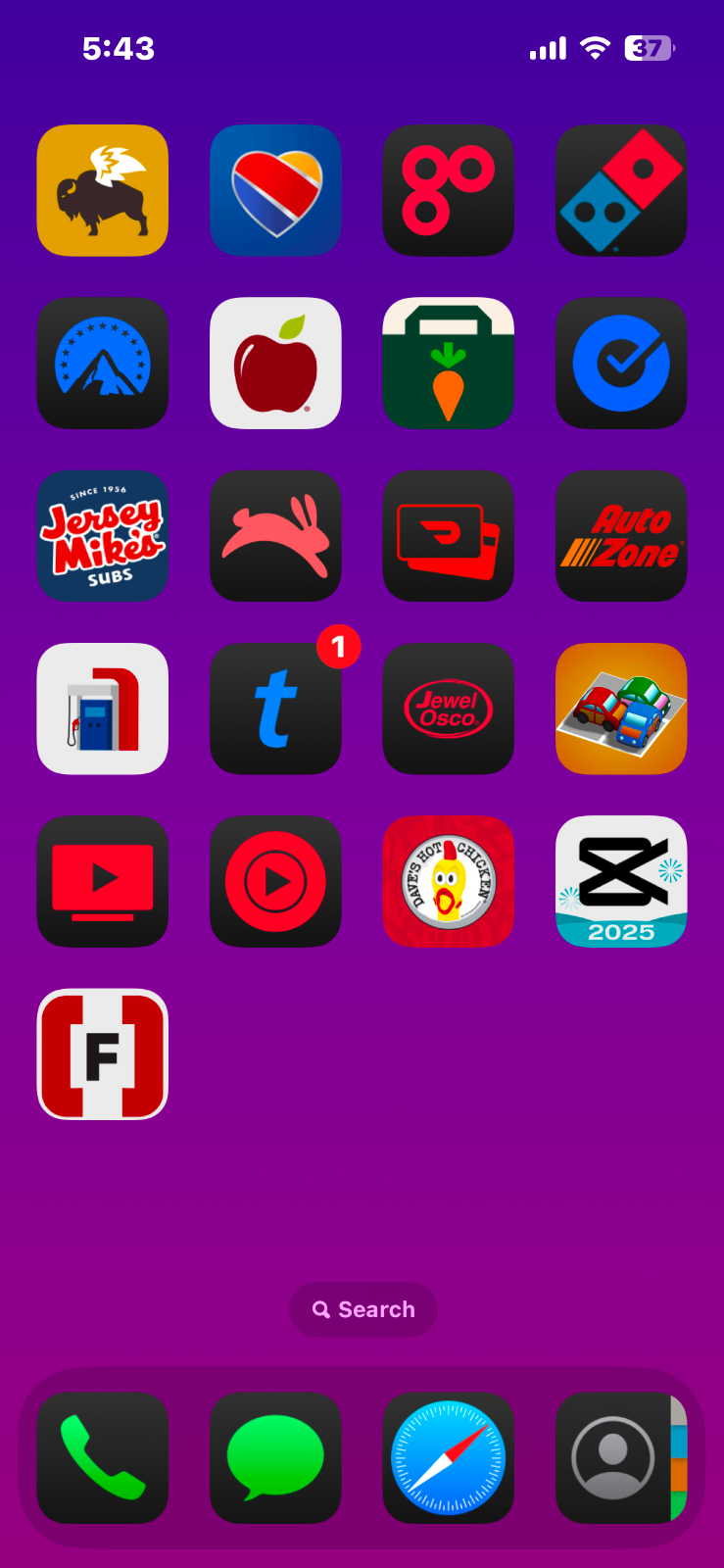This screenshot has height=1568, width=724.
Task: Open the Buffalo Wild Wings app
Action: (x=103, y=190)
